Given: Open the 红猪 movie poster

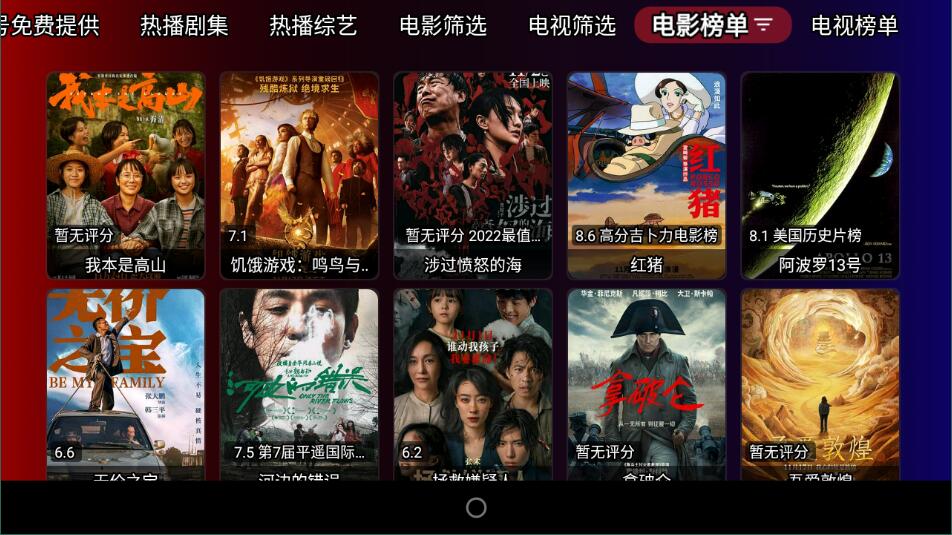Looking at the screenshot, I should click(646, 175).
